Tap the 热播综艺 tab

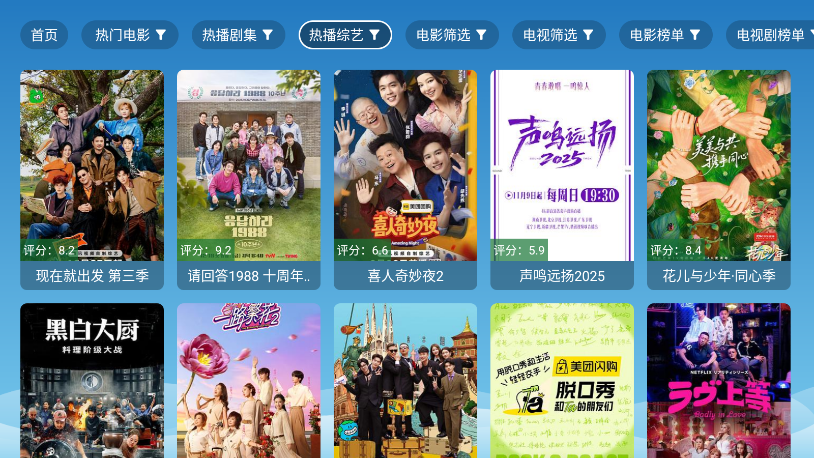click(x=345, y=35)
